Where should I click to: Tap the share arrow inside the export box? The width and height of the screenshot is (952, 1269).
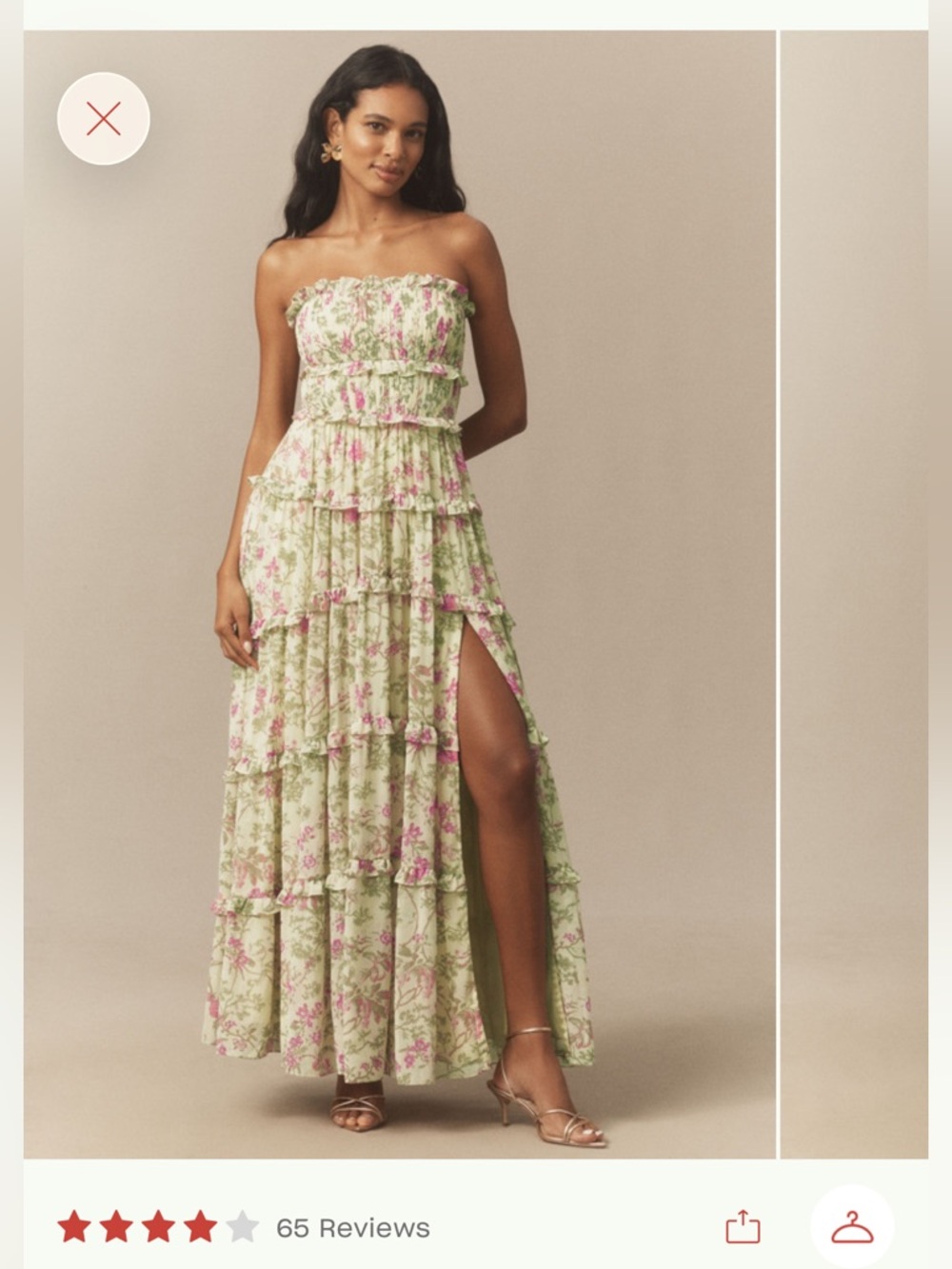[743, 1222]
